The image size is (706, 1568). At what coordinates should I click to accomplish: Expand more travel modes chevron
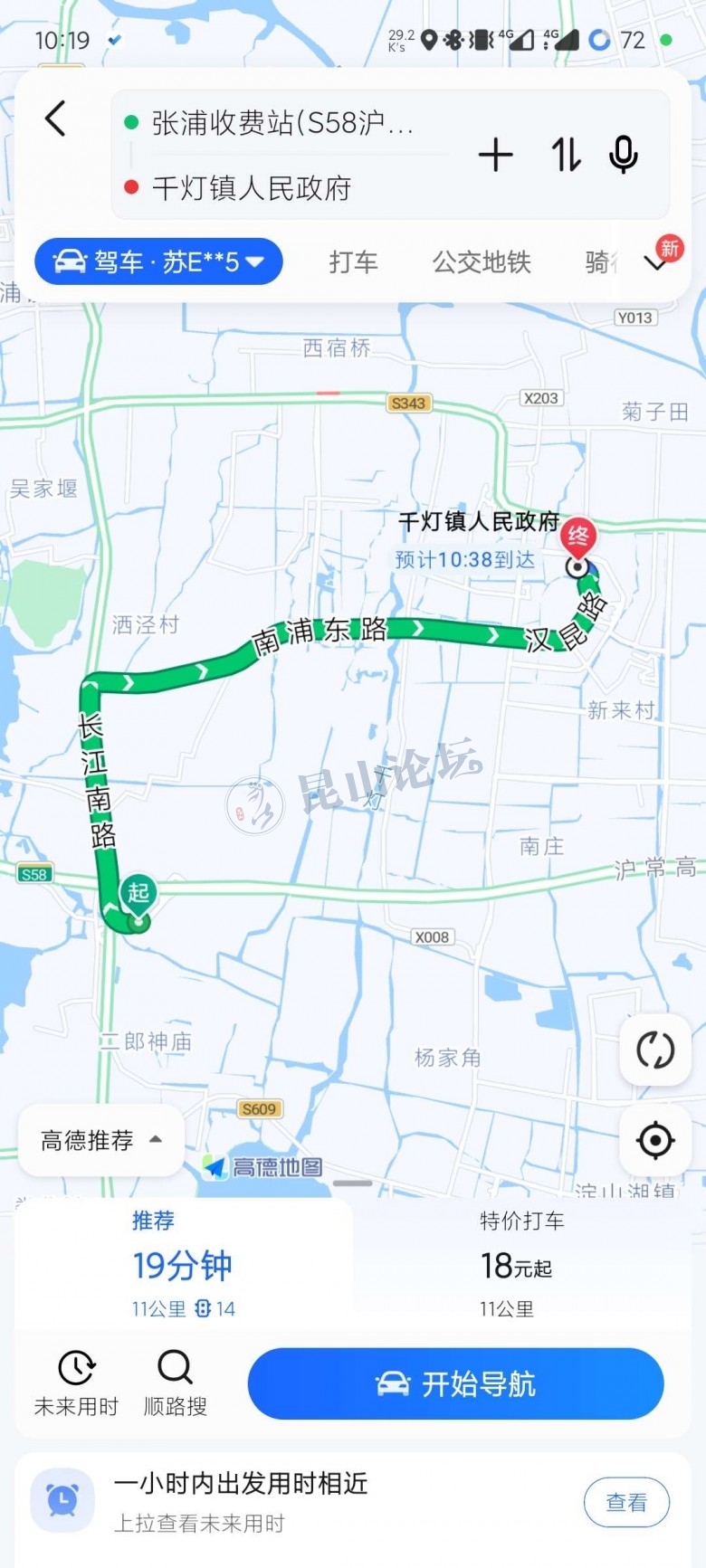(x=656, y=262)
